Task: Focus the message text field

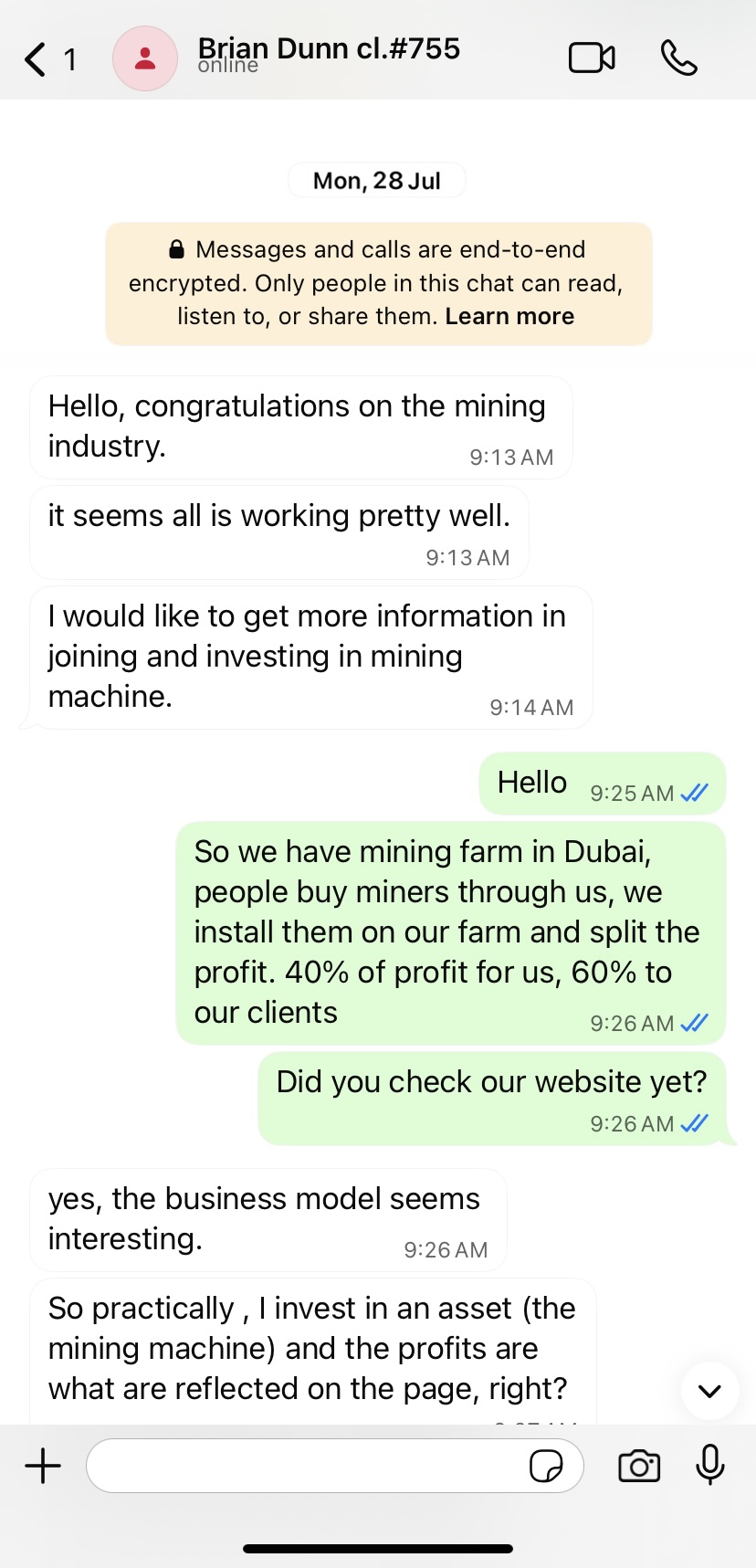Action: click(301, 1467)
